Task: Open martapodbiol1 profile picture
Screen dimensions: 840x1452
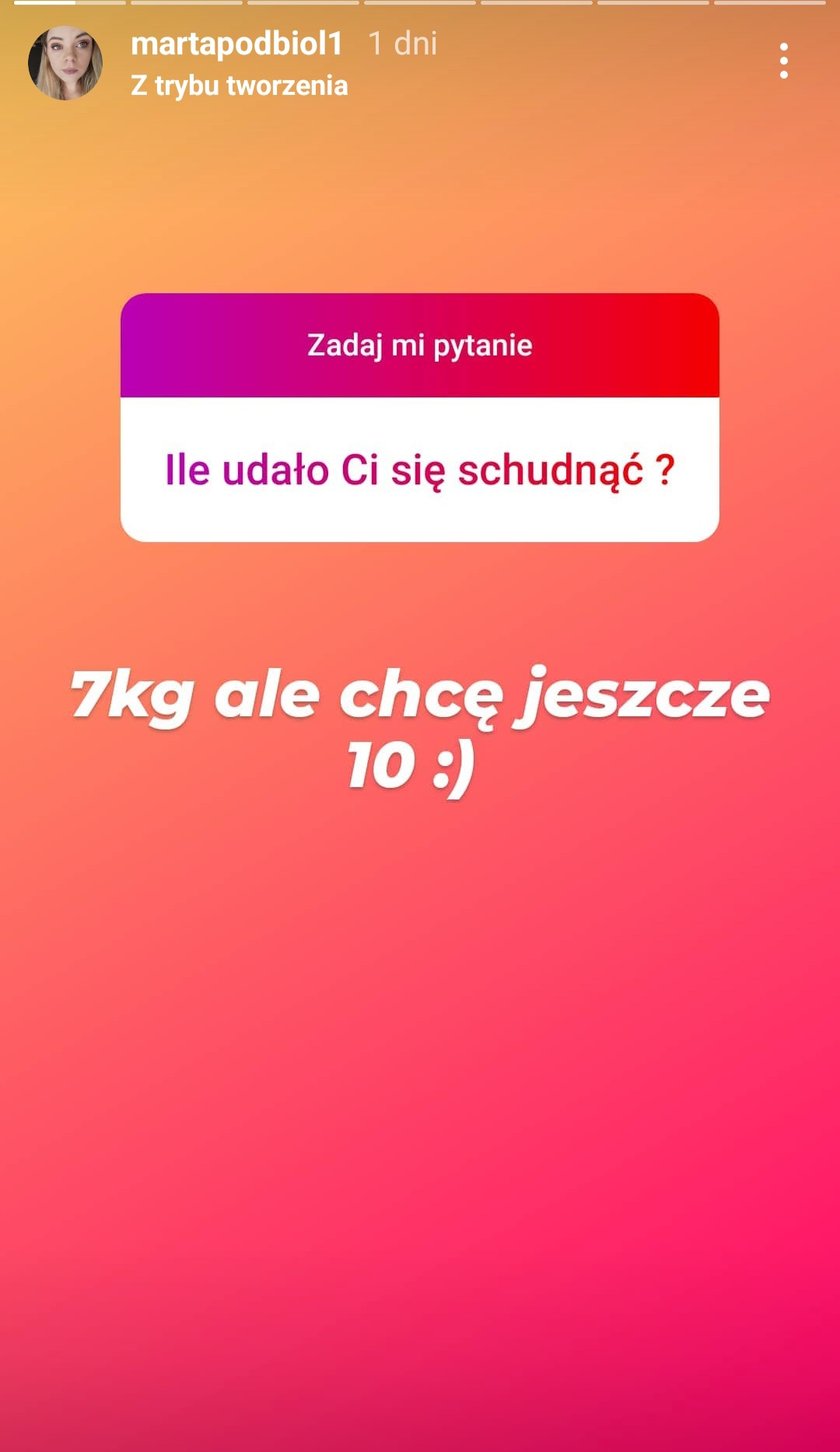Action: click(65, 63)
